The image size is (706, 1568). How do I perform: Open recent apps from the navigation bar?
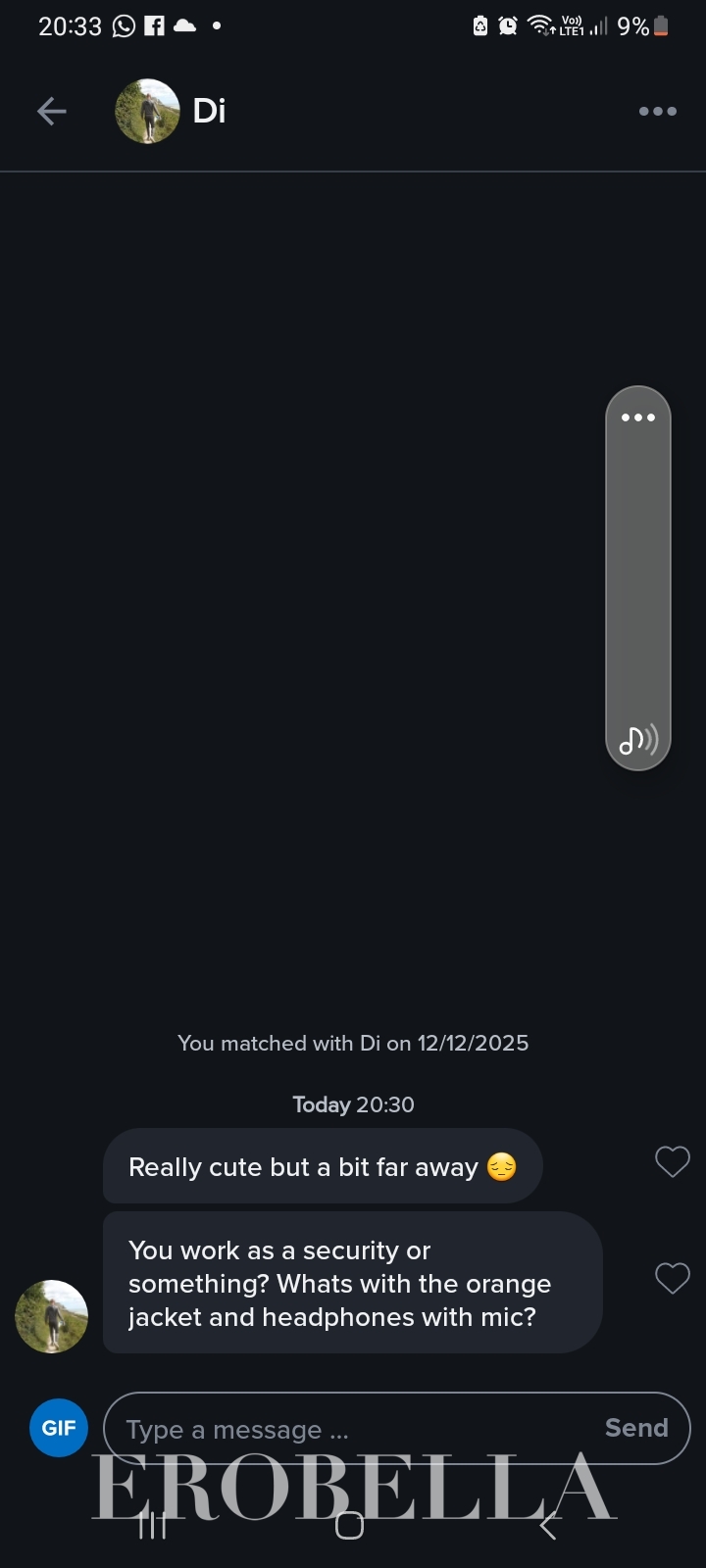(153, 1525)
